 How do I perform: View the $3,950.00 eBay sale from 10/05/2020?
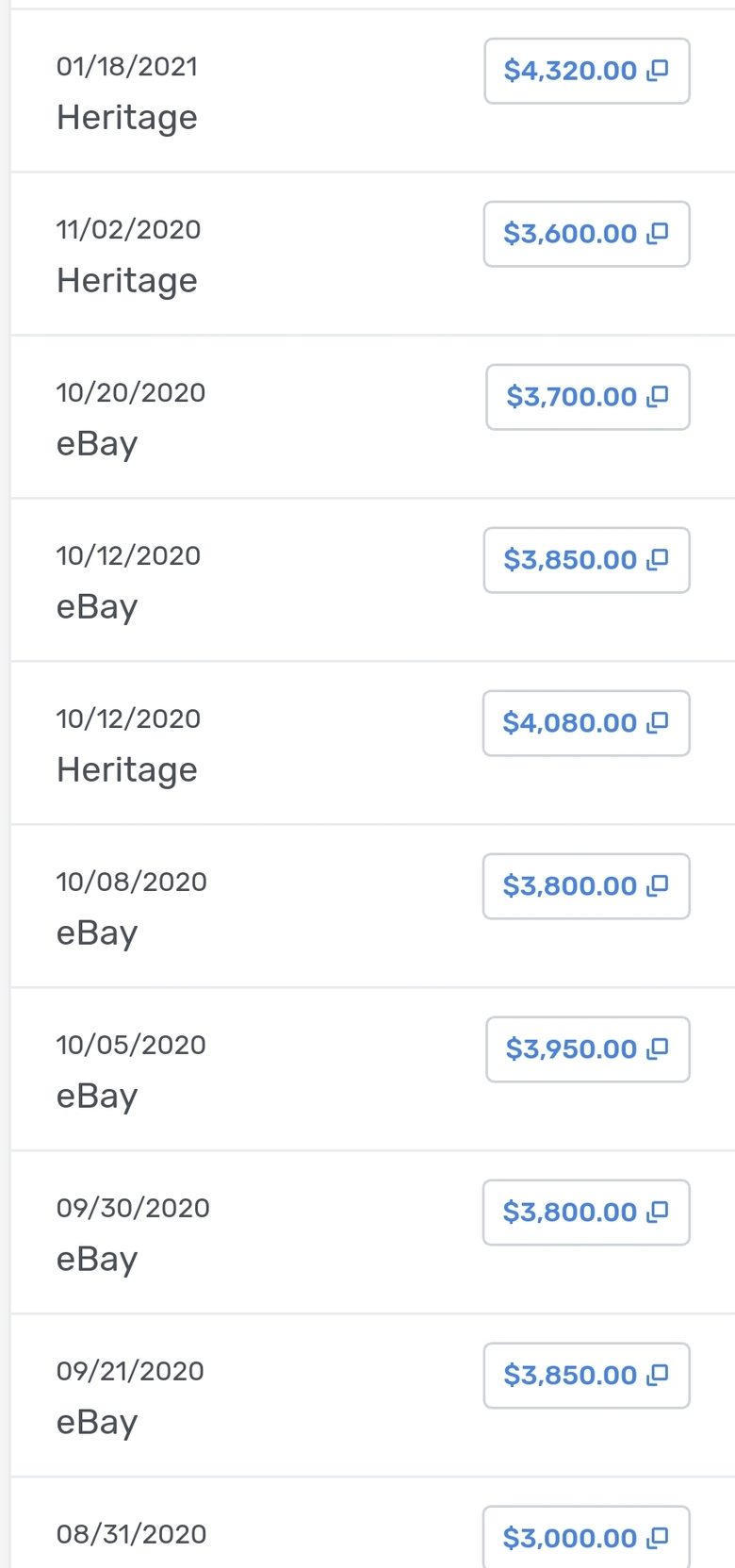pos(588,1049)
